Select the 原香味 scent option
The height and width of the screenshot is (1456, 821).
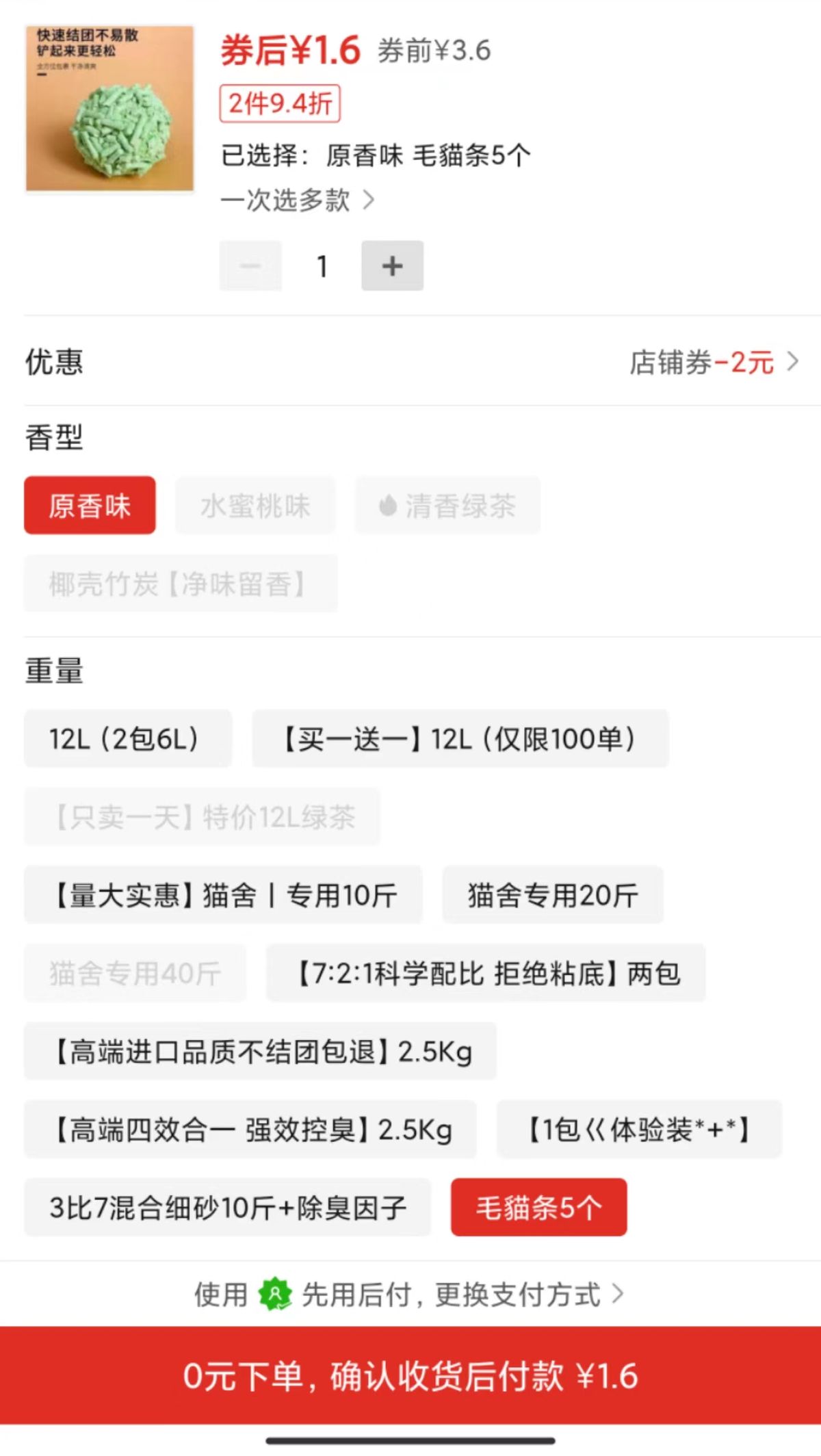point(90,505)
